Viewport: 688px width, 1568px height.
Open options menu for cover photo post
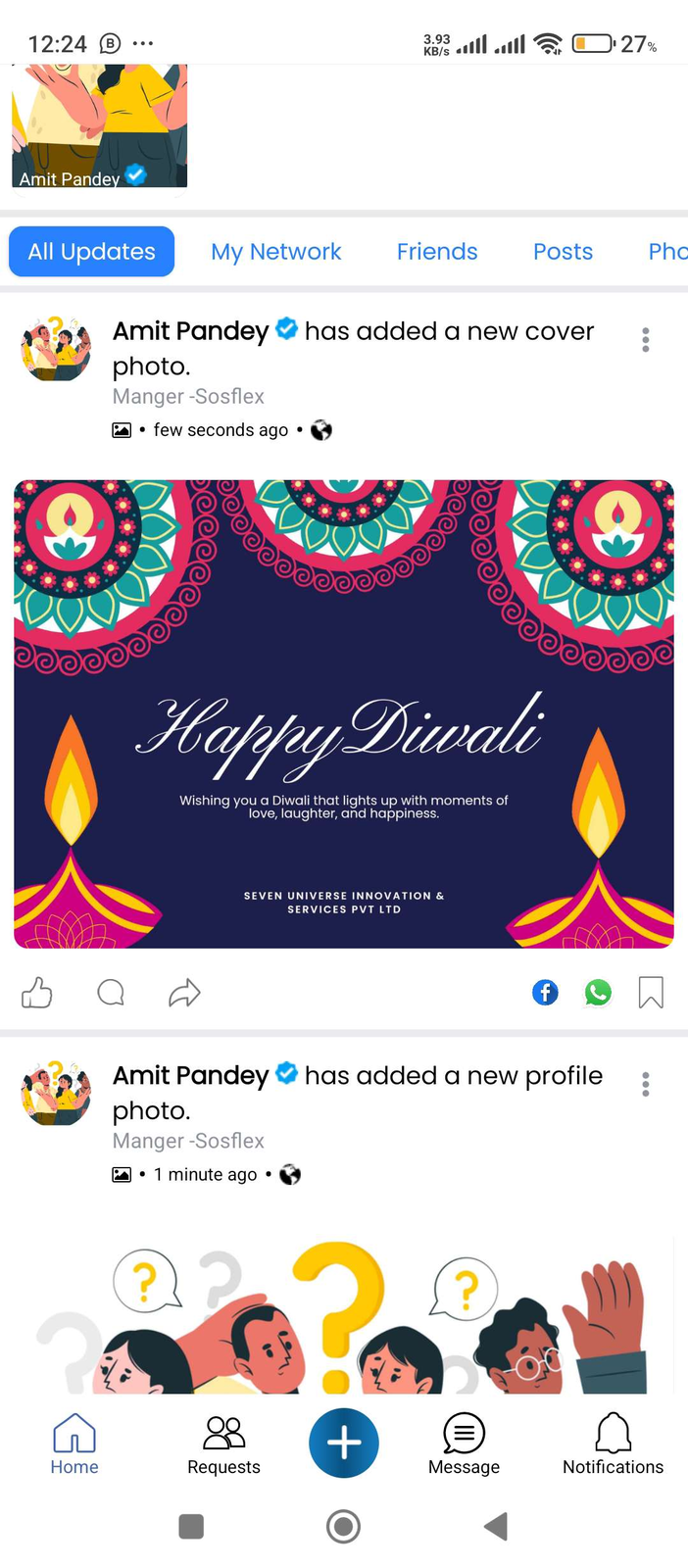(x=645, y=340)
